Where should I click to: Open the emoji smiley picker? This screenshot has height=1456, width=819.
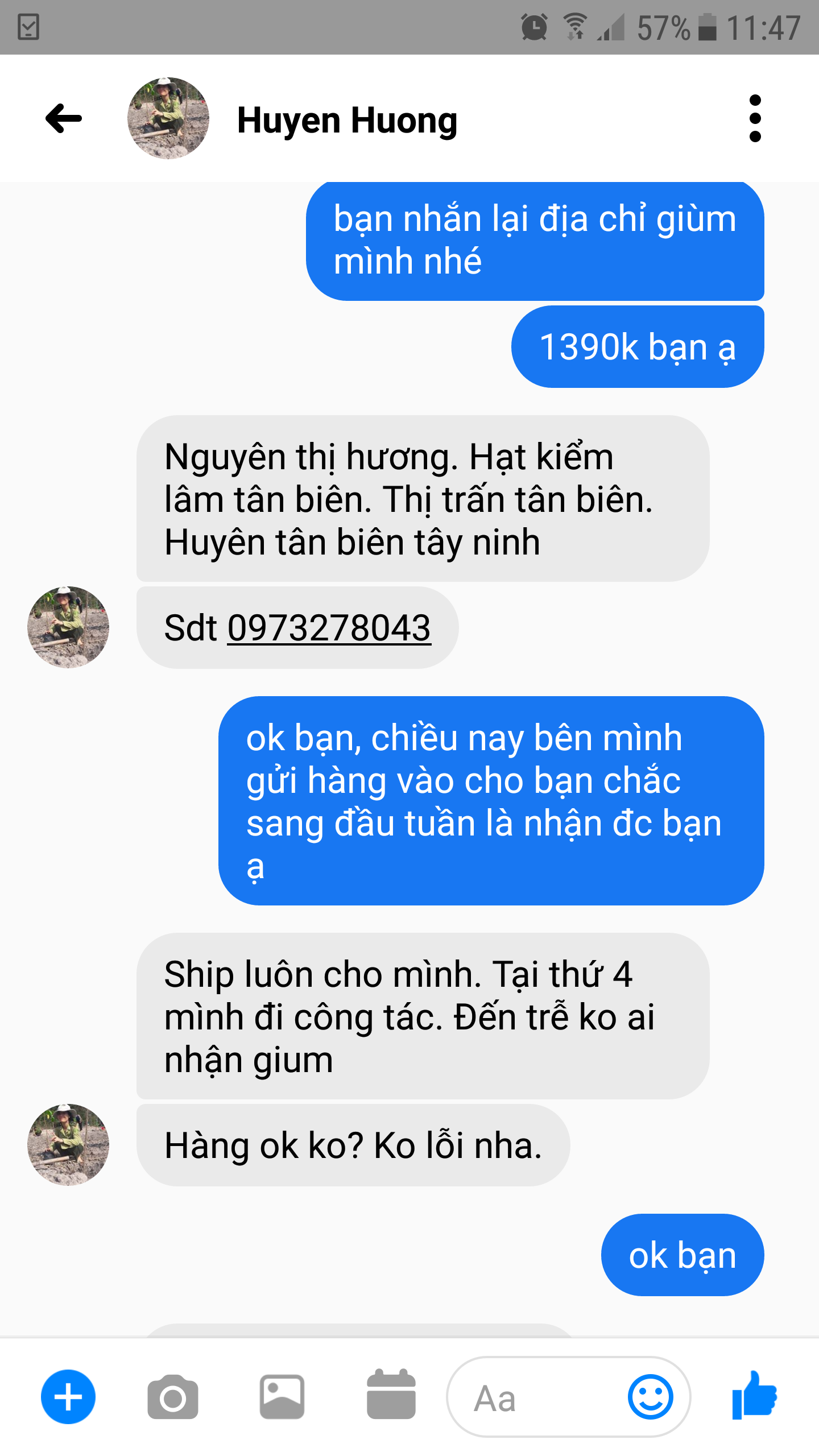point(651,1397)
